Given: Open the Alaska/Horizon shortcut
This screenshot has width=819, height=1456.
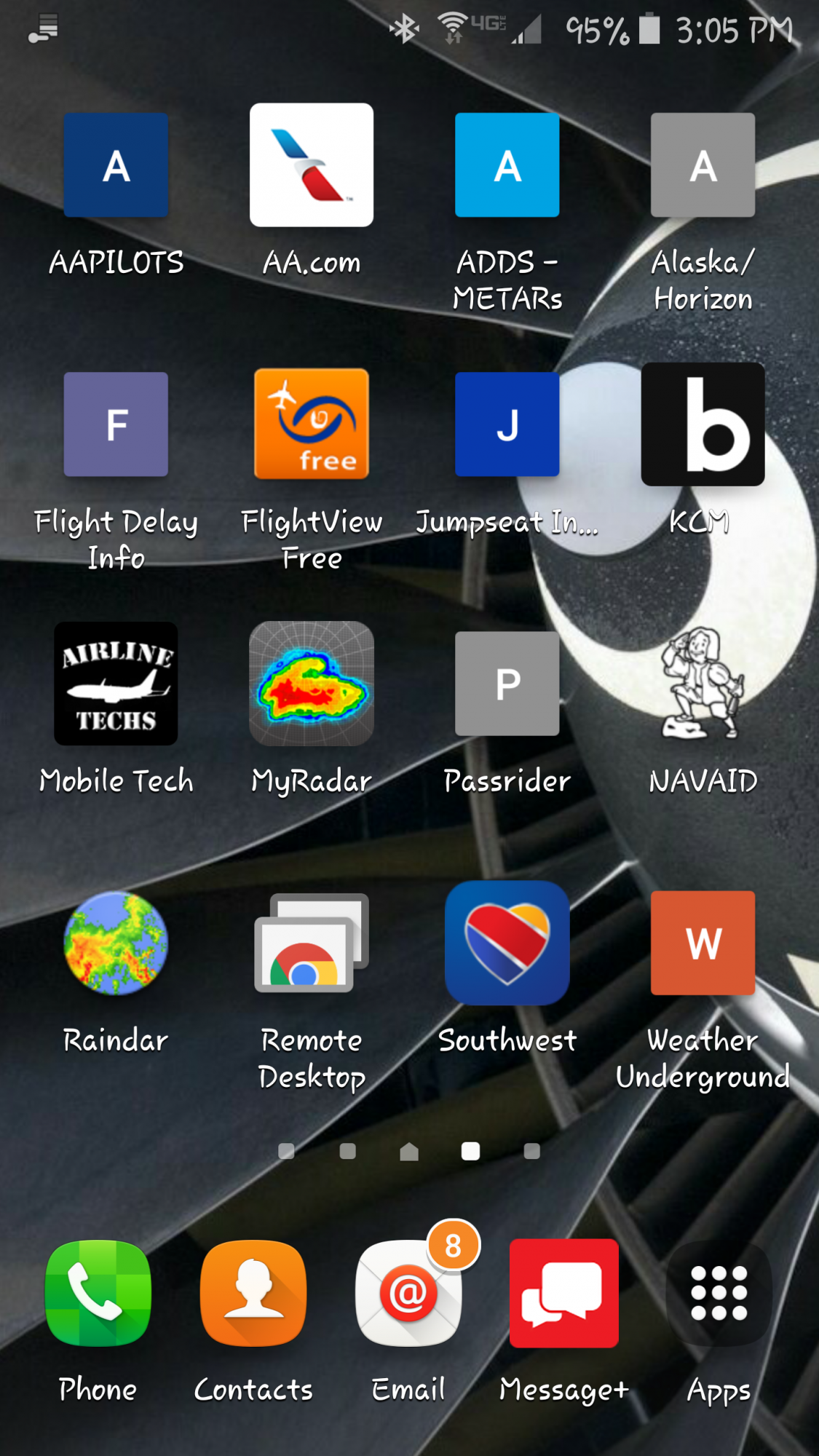Looking at the screenshot, I should tap(703, 165).
